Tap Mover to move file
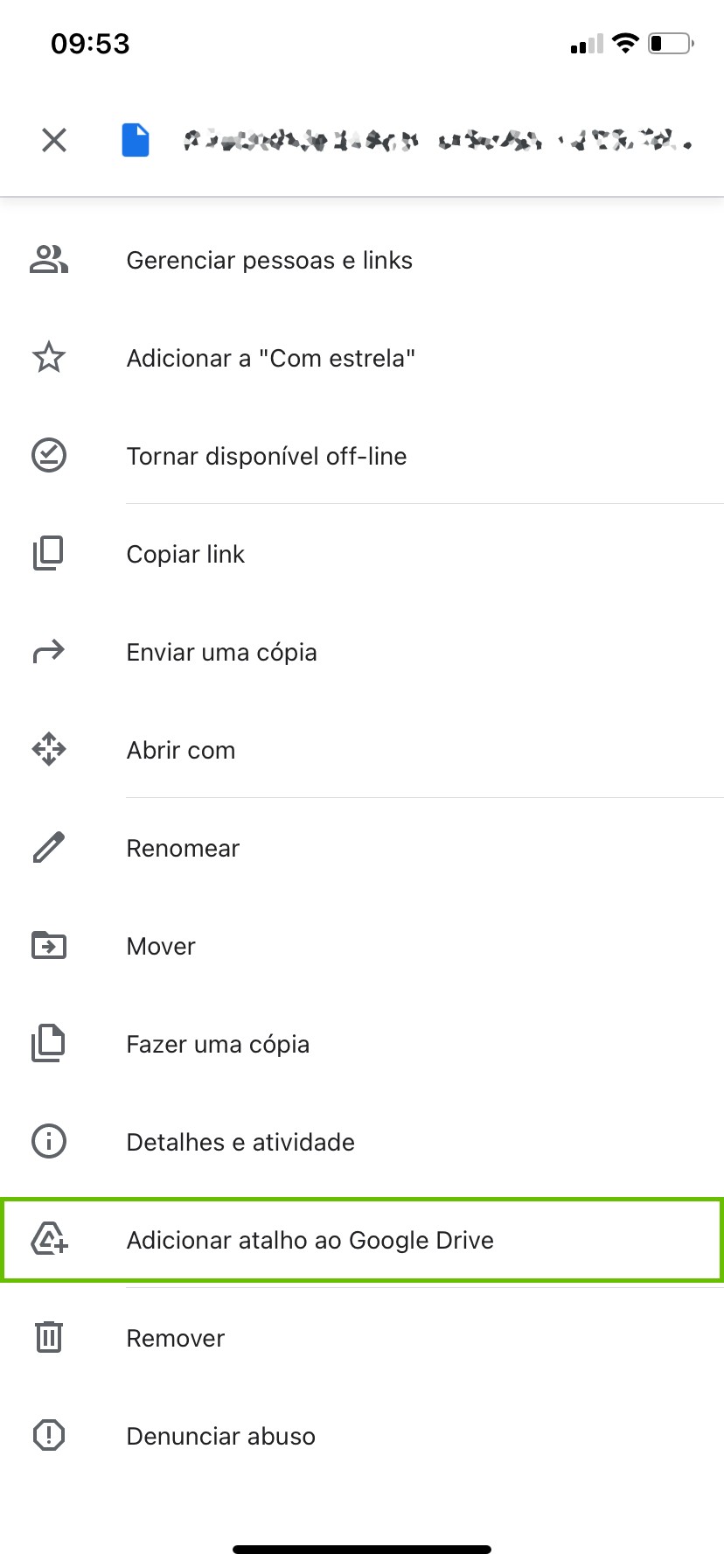This screenshot has height=1568, width=724. tap(161, 947)
